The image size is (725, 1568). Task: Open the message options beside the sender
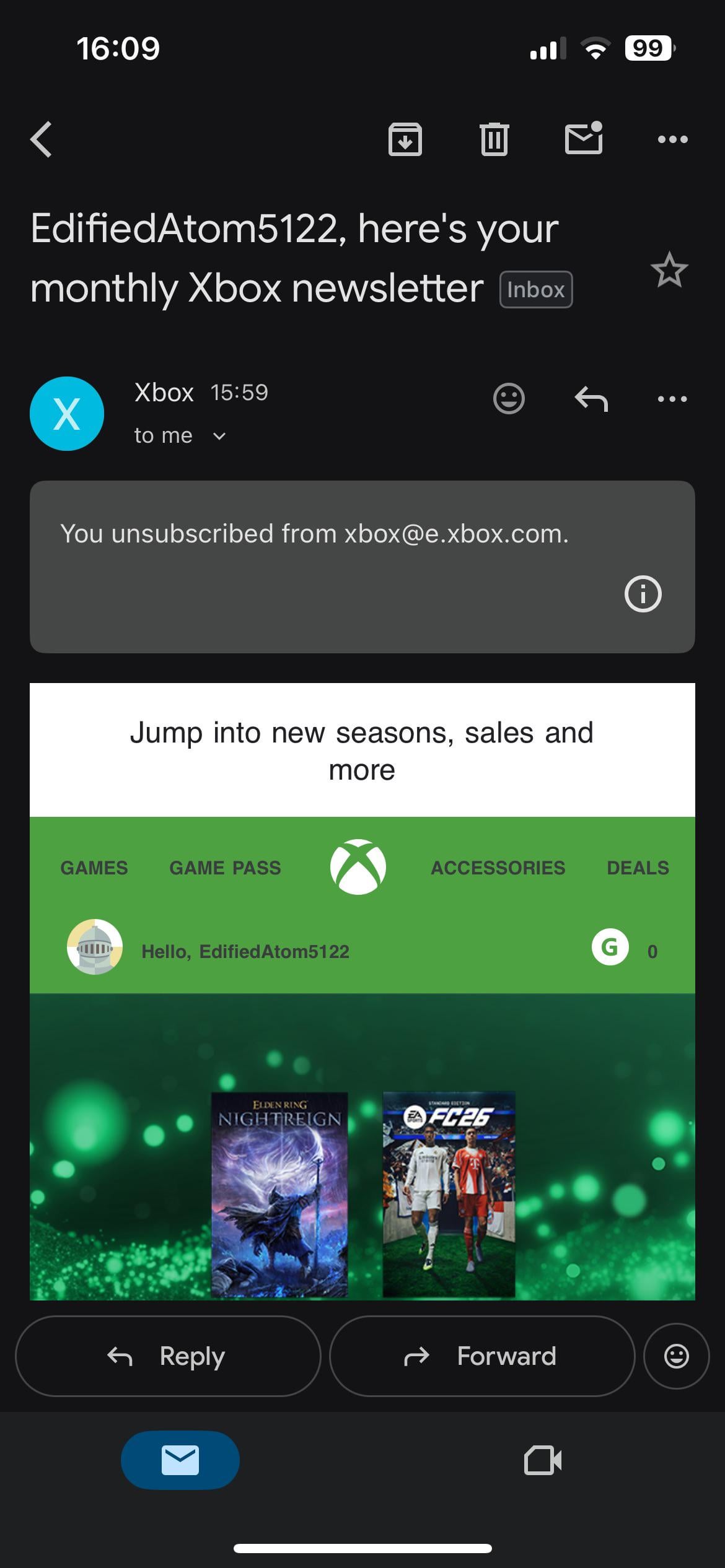672,398
